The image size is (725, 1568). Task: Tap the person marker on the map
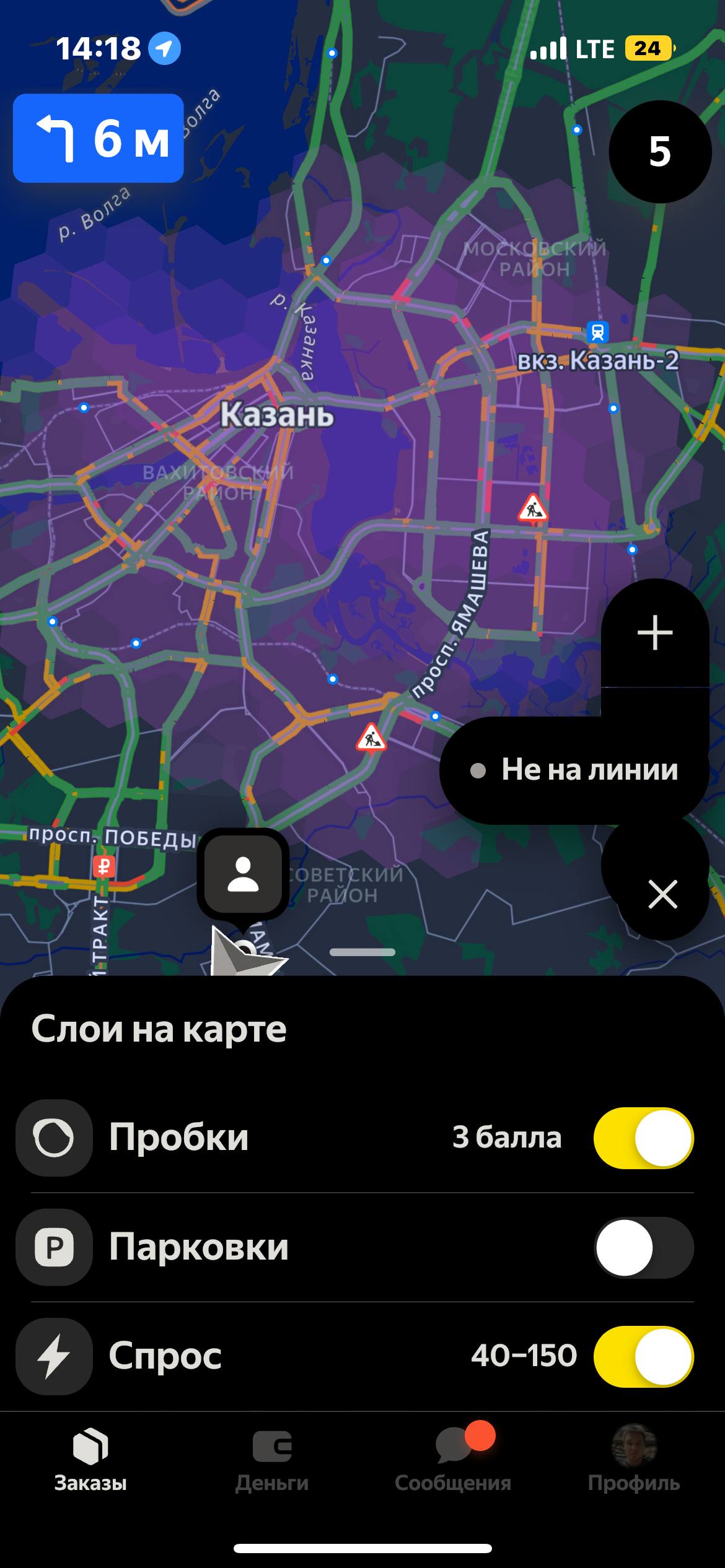(x=243, y=874)
